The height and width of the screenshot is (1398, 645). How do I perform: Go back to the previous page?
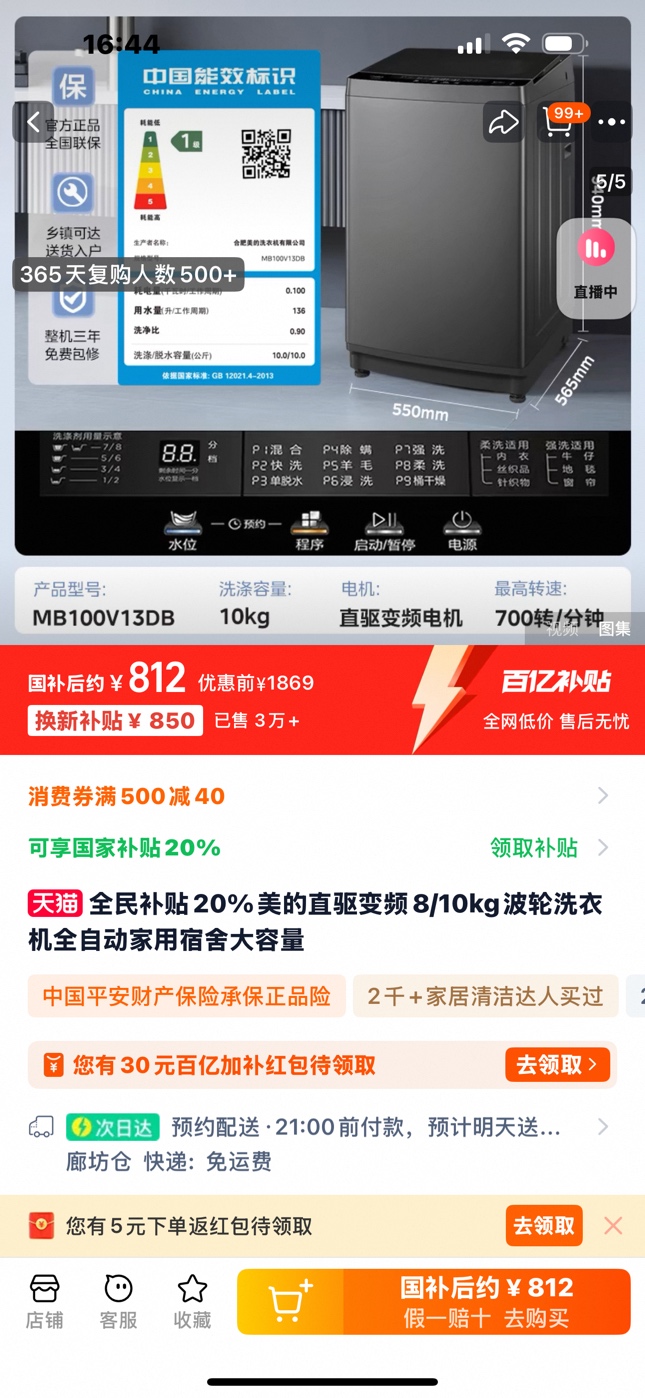tap(33, 122)
